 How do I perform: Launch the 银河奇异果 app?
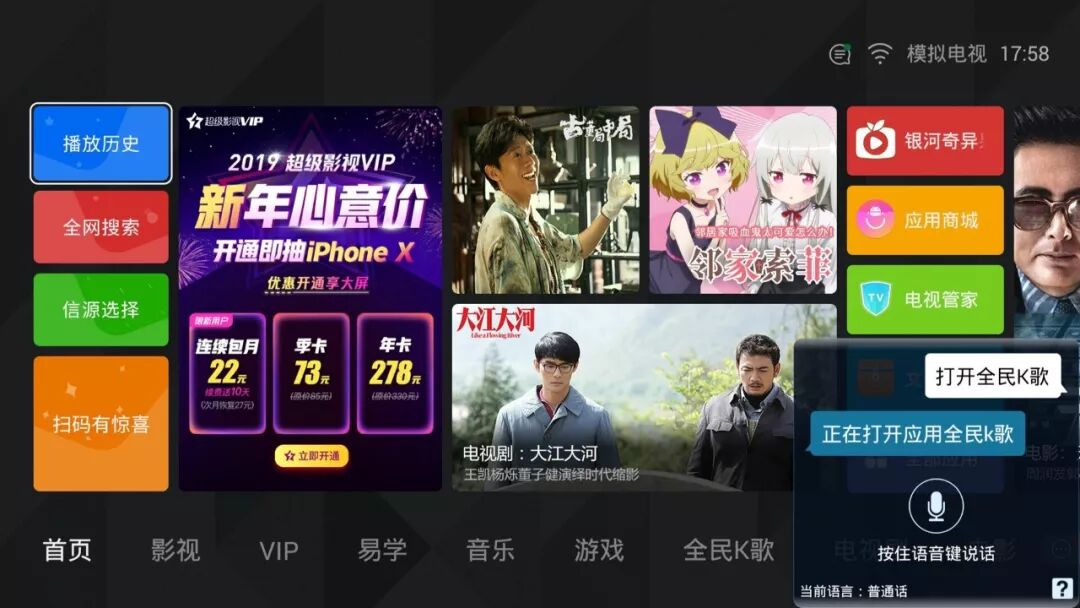coord(925,141)
